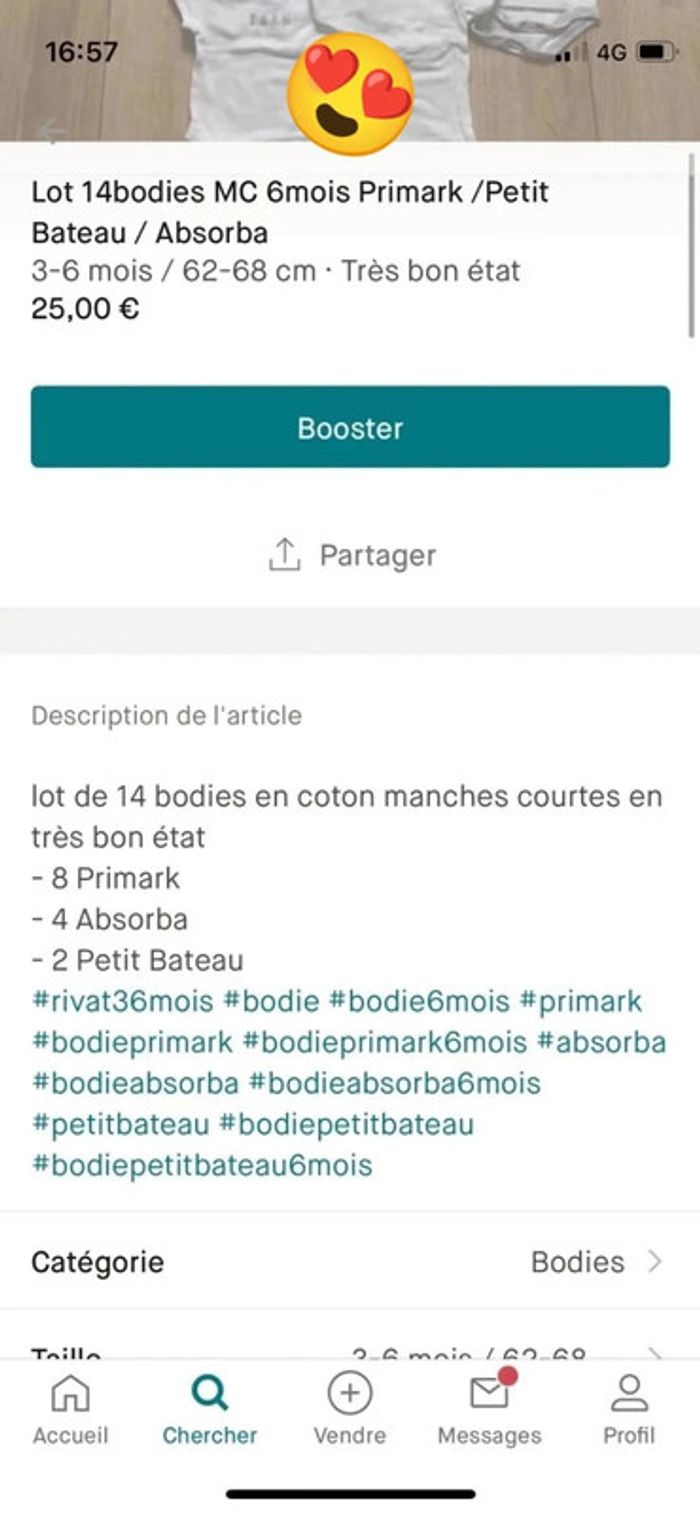700x1514 pixels.
Task: Open the #rivat36mois hashtag
Action: [x=122, y=1001]
